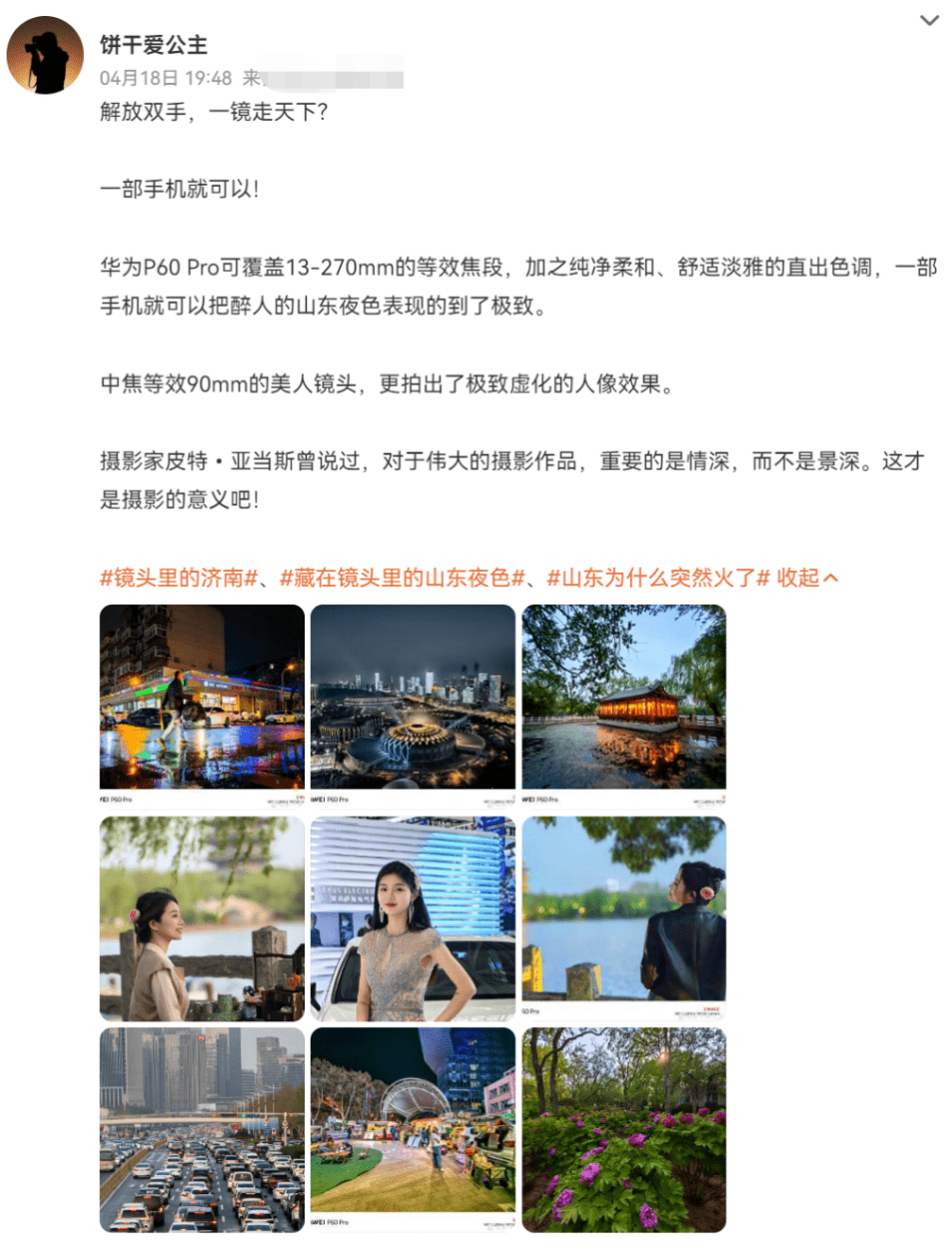
Task: Collapse the post text with 收起
Action: click(807, 578)
